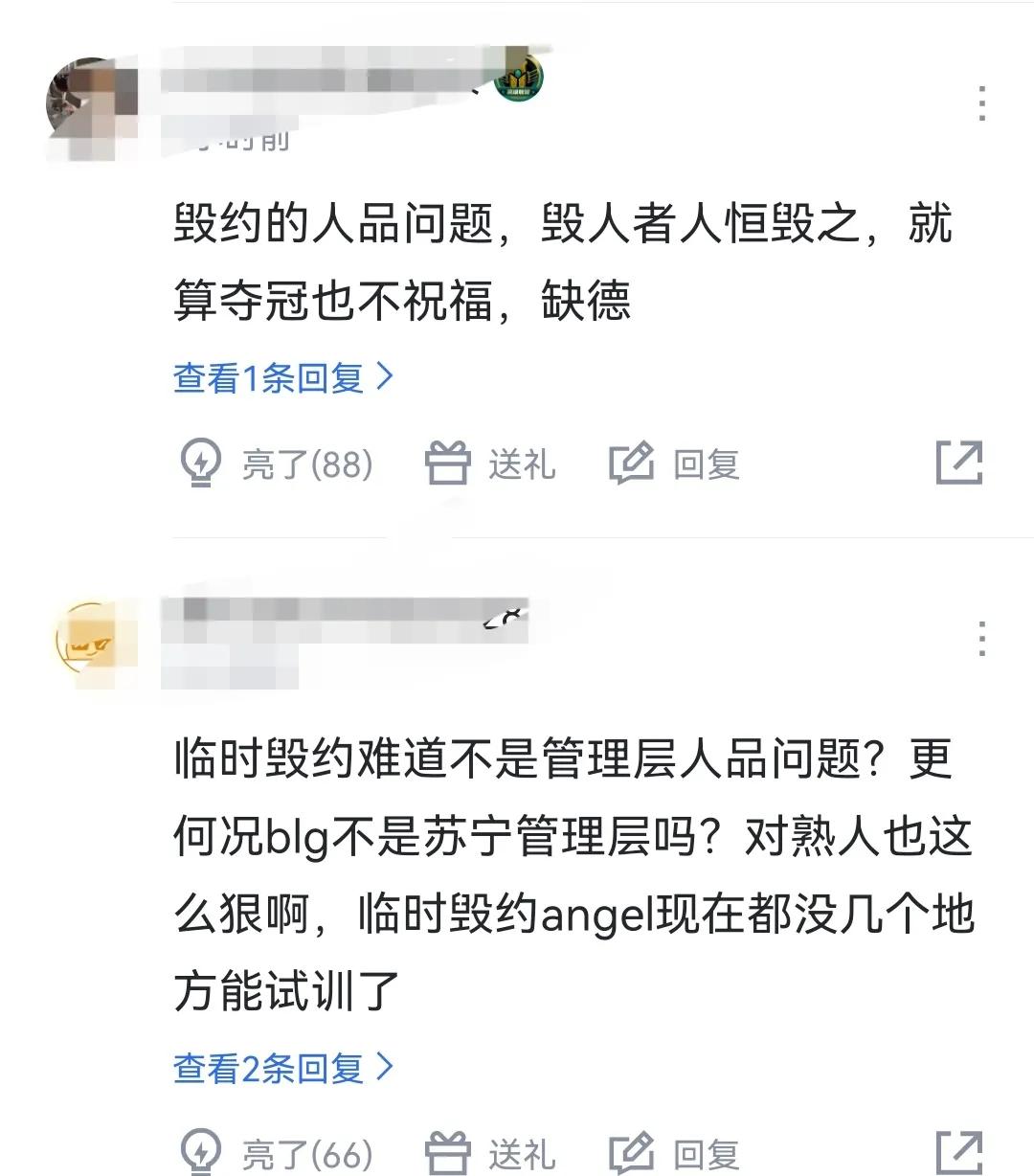This screenshot has height=1176, width=1034.
Task: Light up the comment with 亮了(88)
Action: (276, 464)
